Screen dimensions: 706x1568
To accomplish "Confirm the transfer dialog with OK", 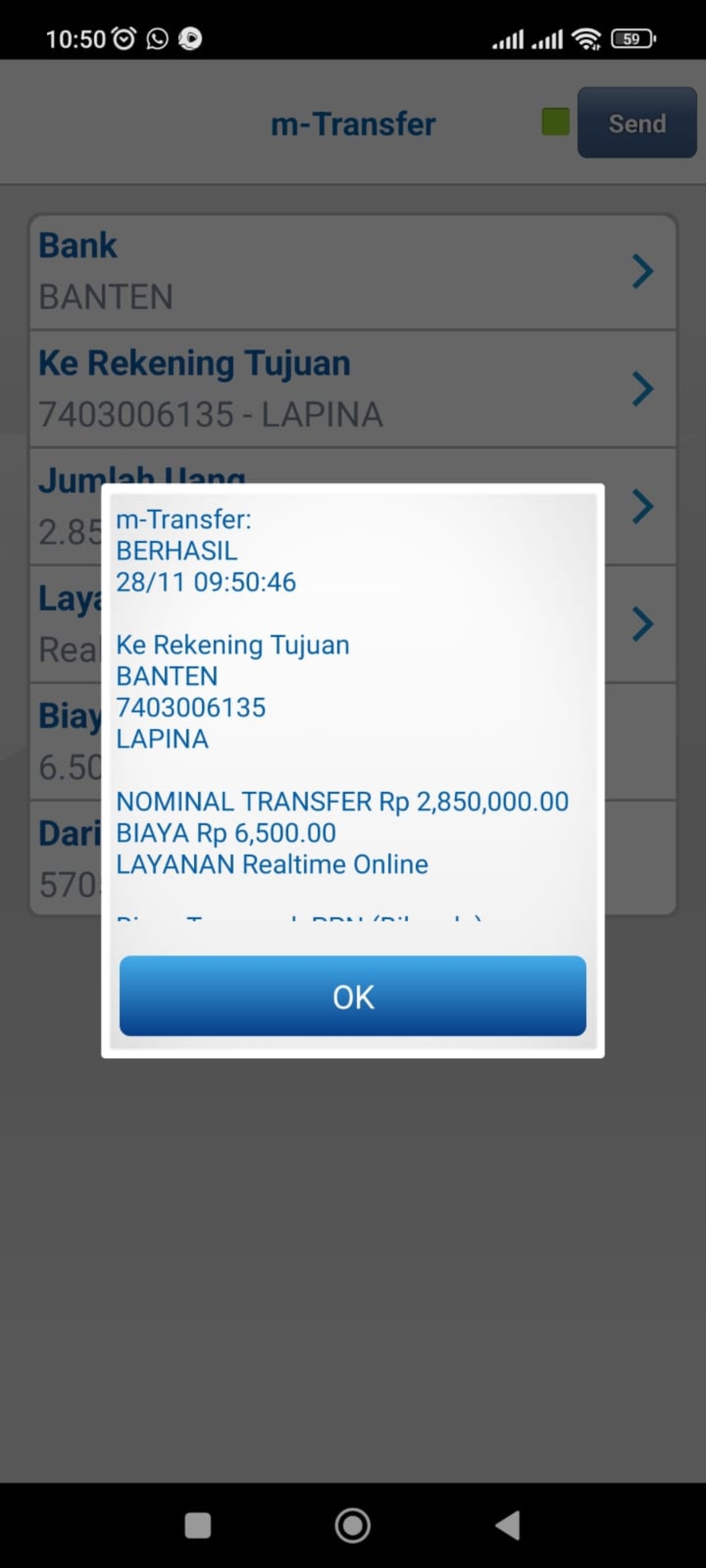I will (352, 996).
